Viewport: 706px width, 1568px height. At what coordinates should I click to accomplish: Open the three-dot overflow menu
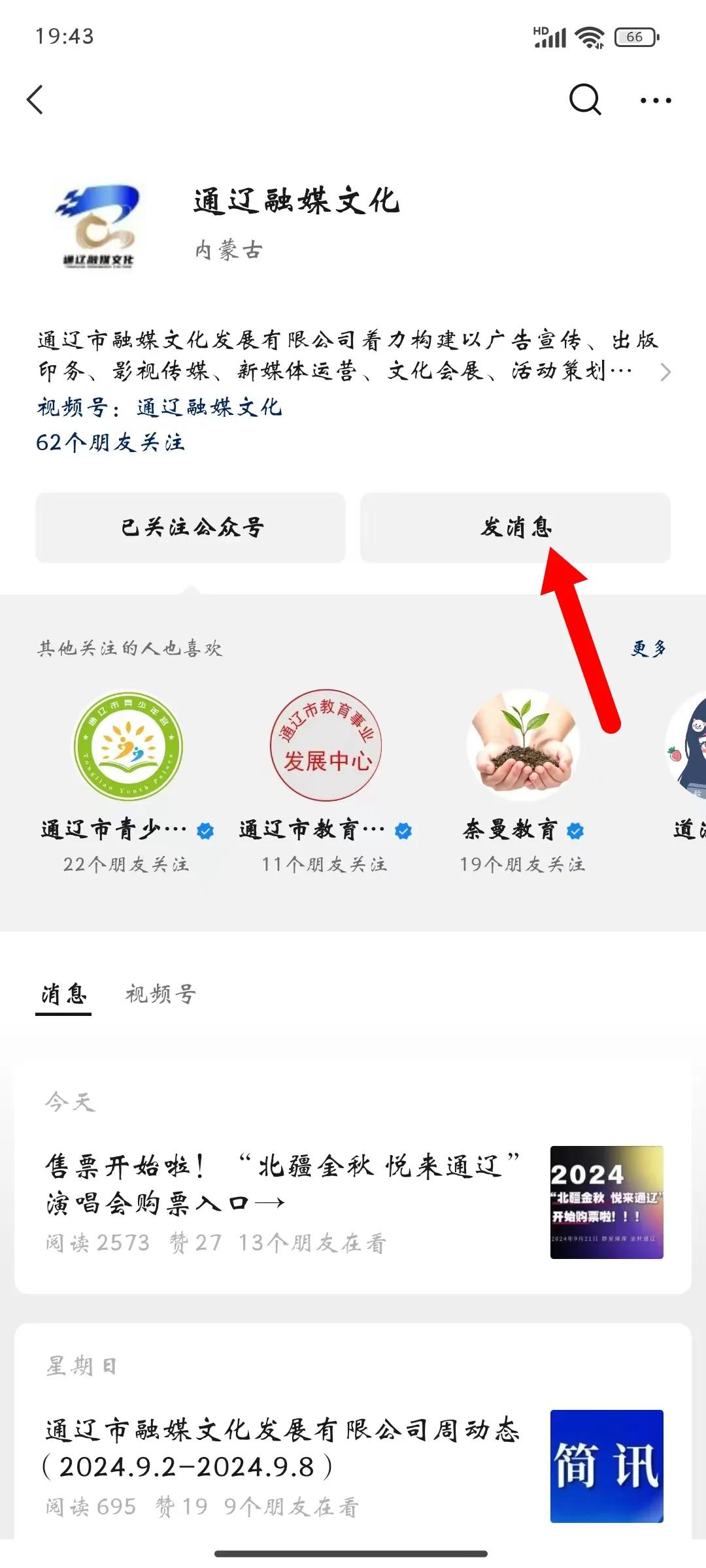coord(656,101)
